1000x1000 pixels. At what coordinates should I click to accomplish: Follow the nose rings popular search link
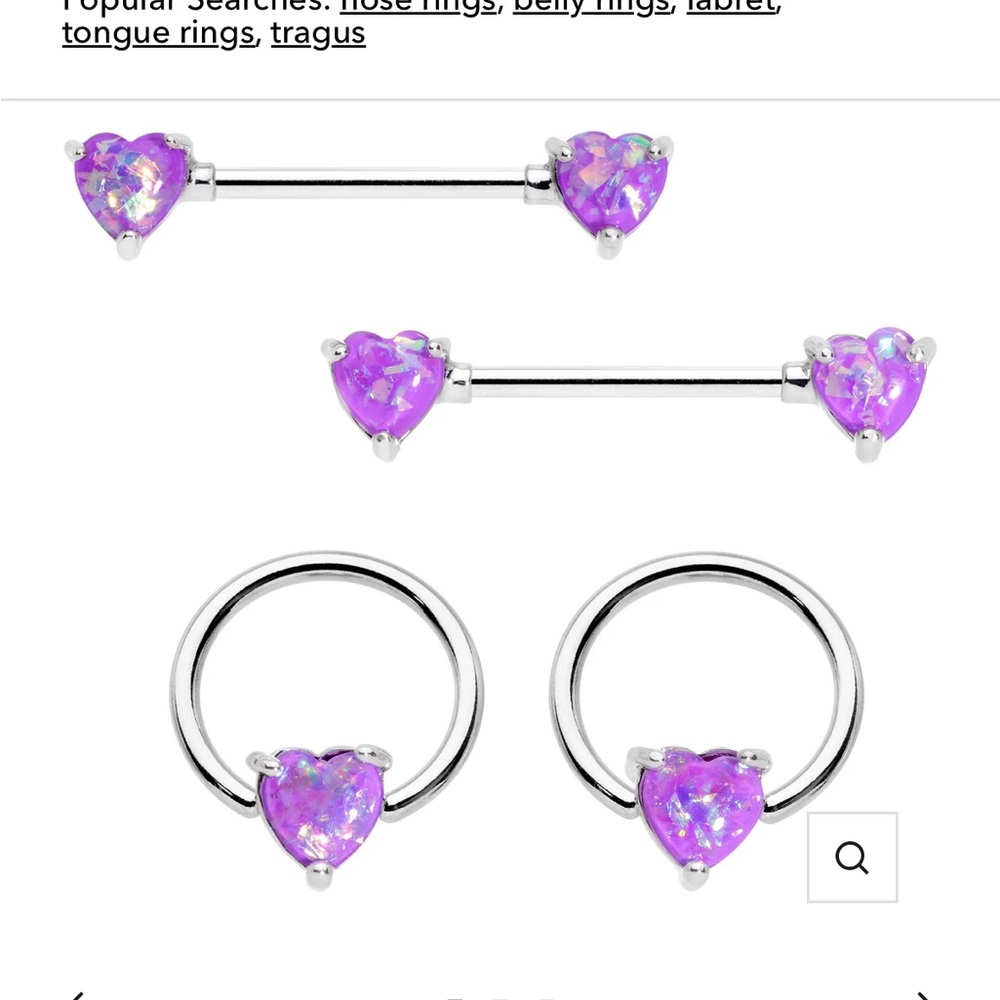pos(417,5)
